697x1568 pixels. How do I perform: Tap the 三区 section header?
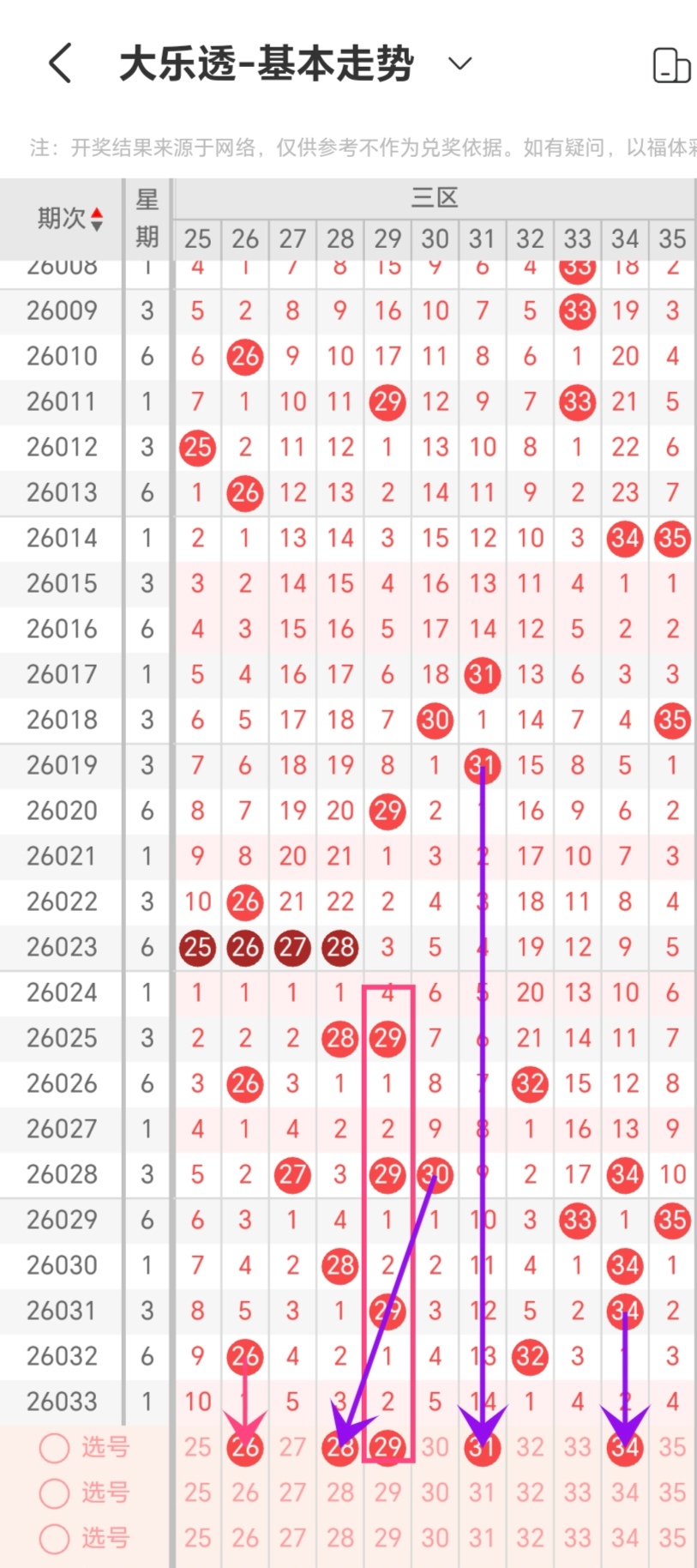(x=434, y=197)
